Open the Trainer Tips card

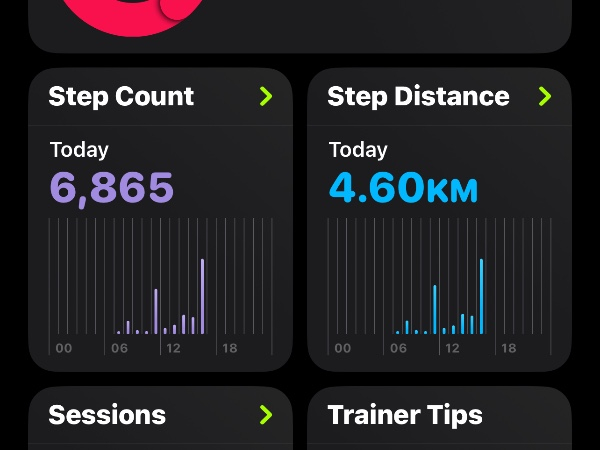tap(439, 416)
